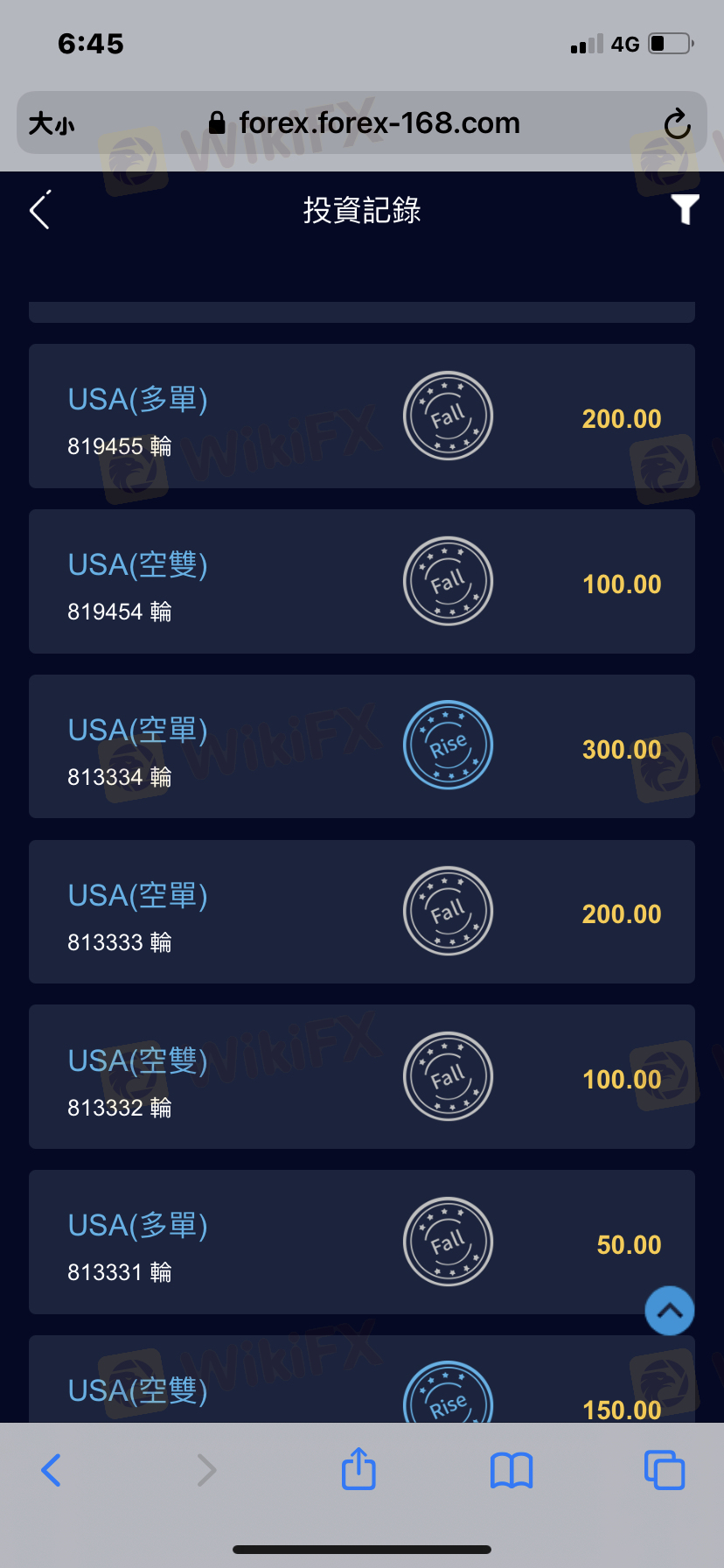Go back with Safari's back arrow
724x1568 pixels.
(52, 1470)
